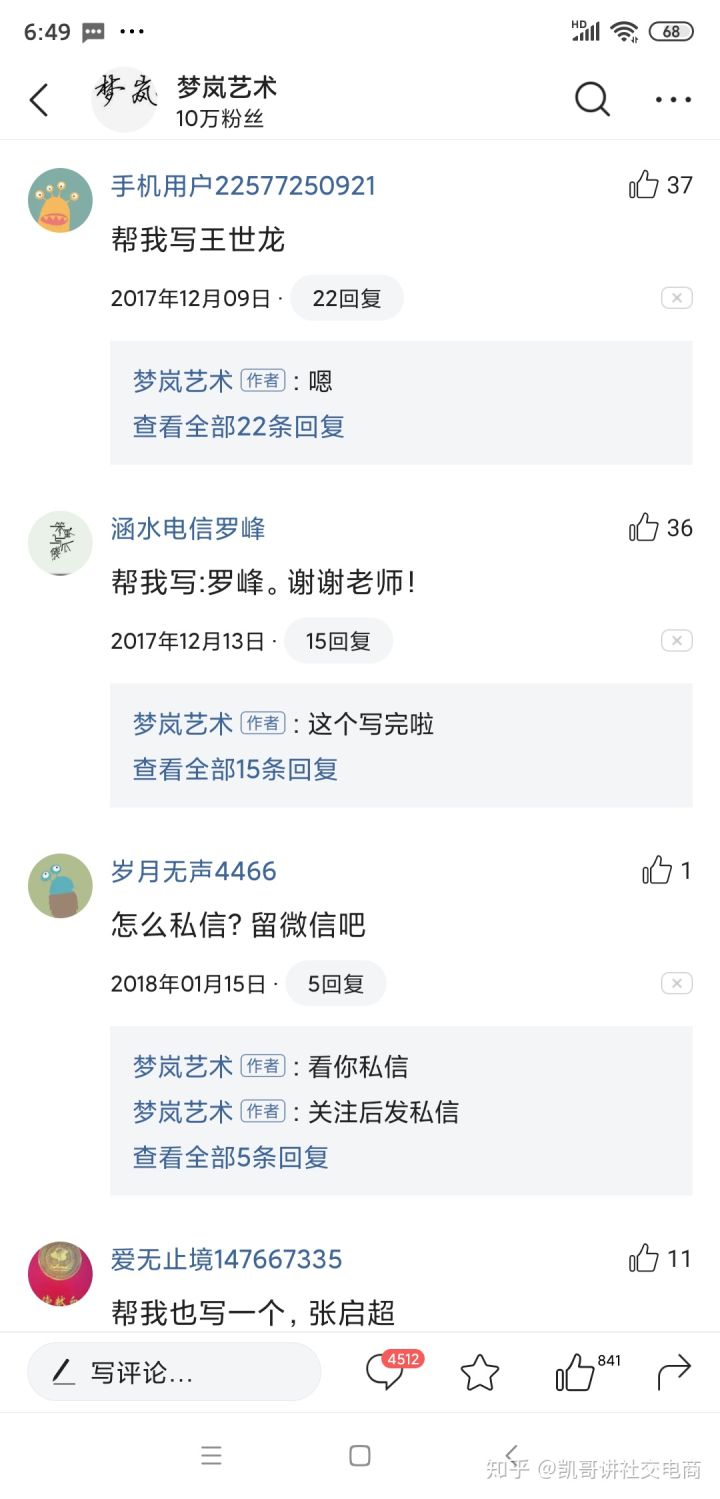The image size is (720, 1499).
Task: Open the more options menu at top right
Action: click(x=672, y=100)
